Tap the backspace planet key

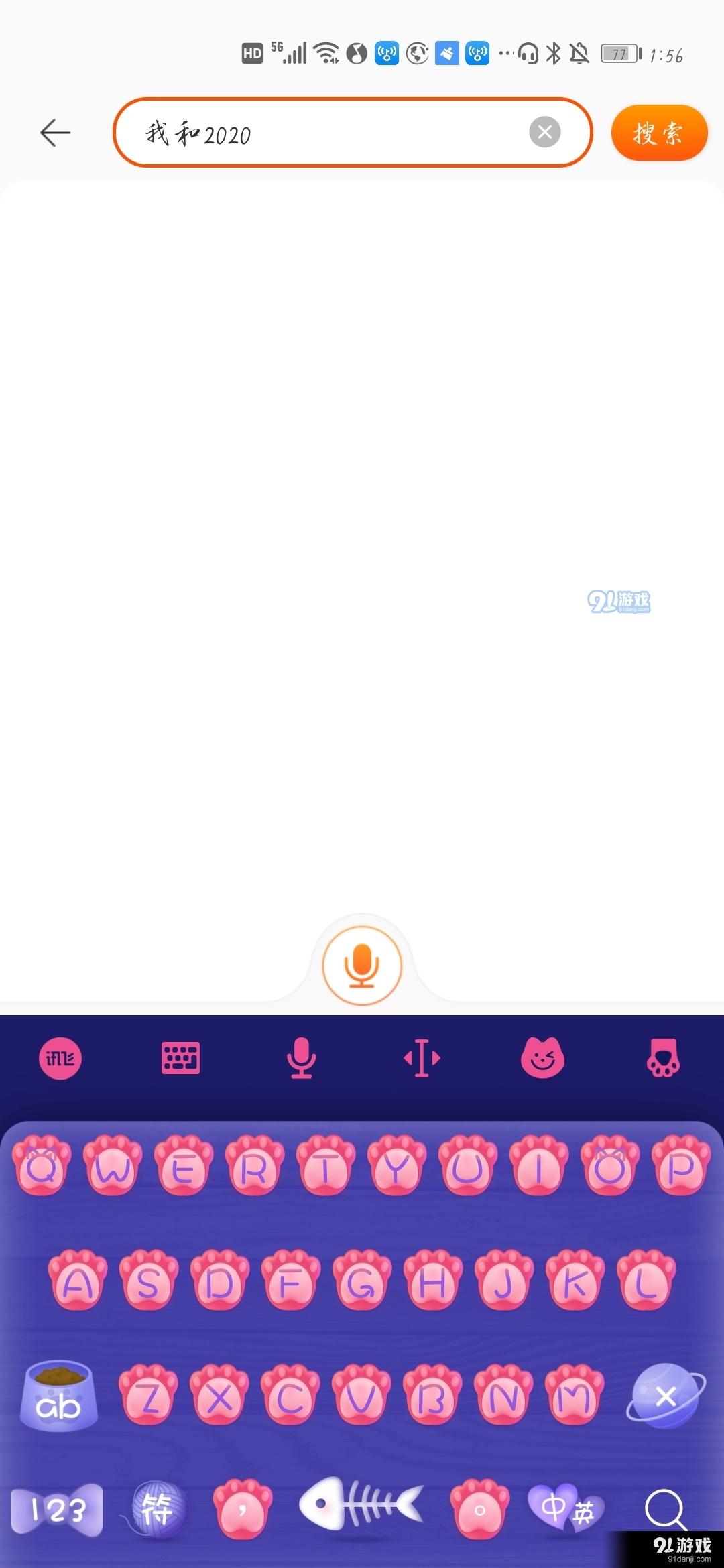point(665,1397)
